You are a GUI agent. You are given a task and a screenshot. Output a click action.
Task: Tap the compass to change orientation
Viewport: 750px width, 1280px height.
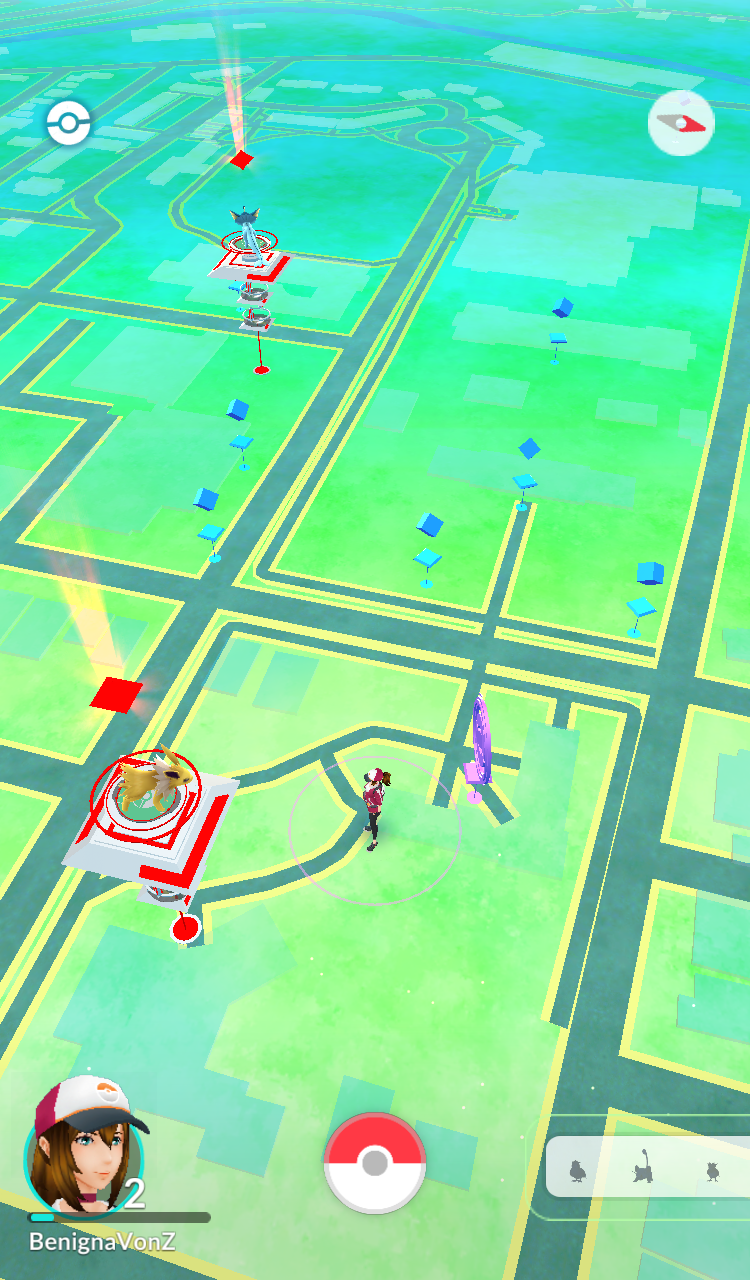[x=681, y=123]
